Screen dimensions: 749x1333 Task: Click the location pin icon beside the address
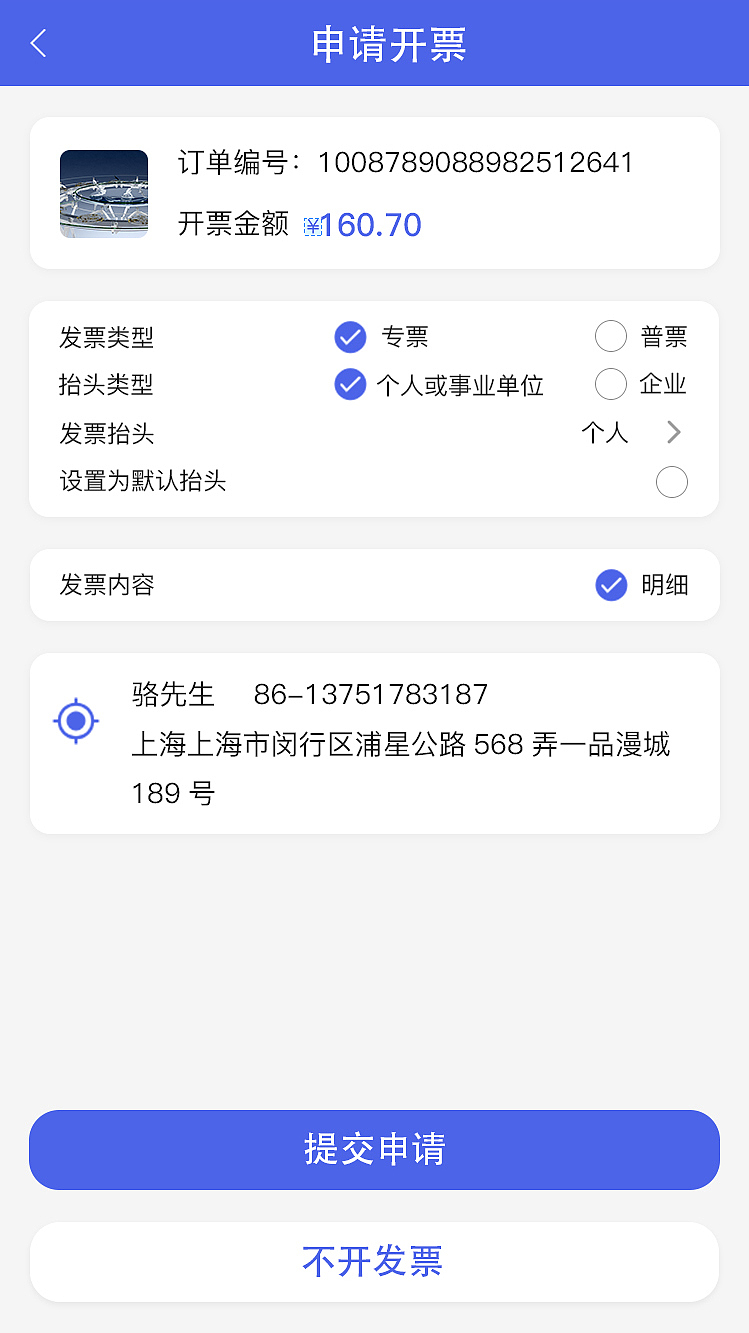(74, 720)
